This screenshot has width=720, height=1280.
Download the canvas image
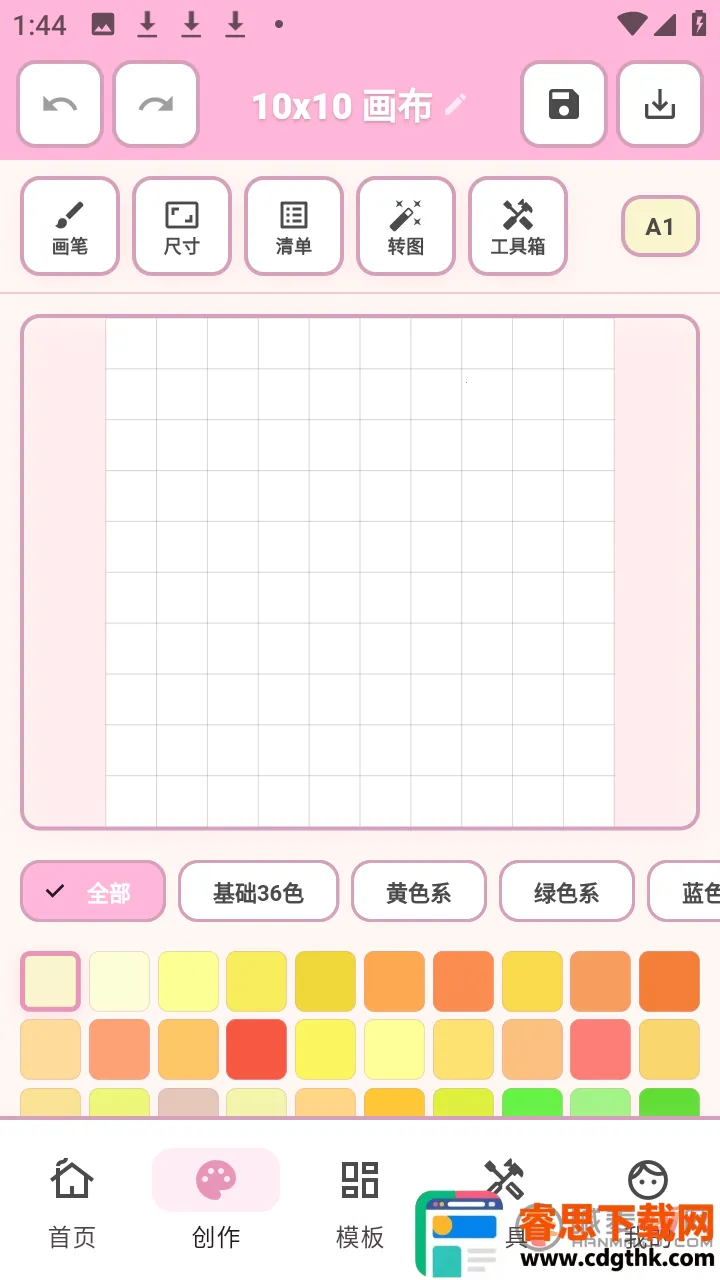pos(660,104)
